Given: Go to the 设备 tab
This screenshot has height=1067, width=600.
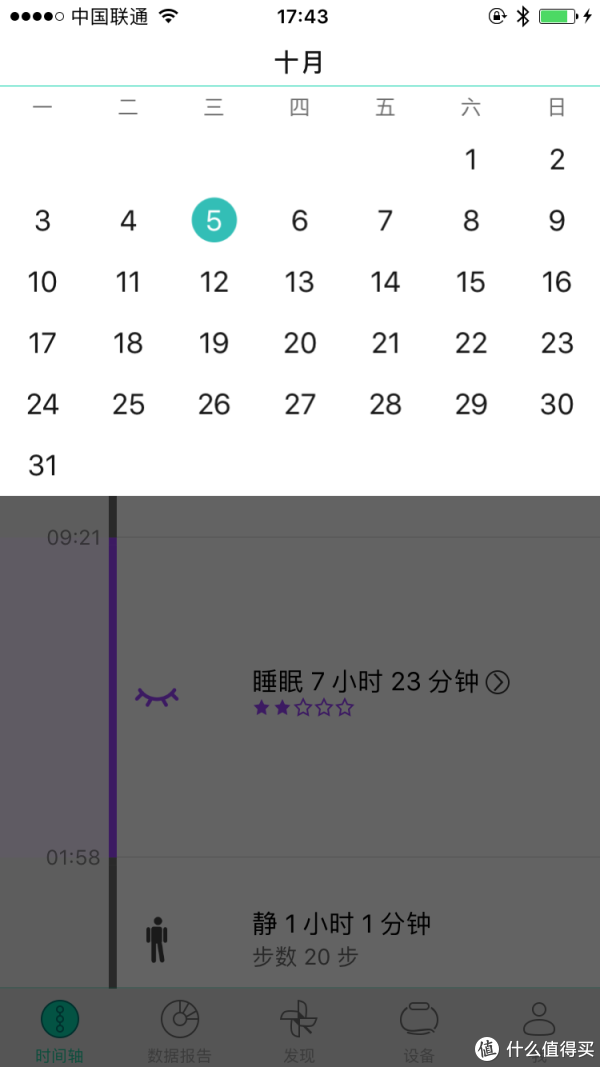Looking at the screenshot, I should tap(419, 1032).
